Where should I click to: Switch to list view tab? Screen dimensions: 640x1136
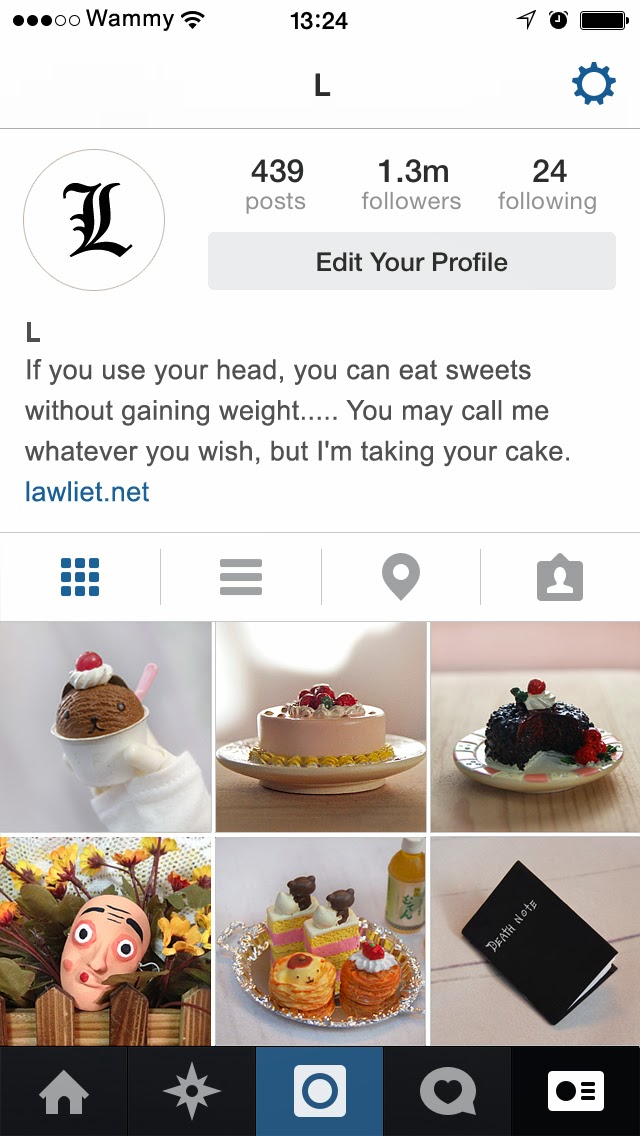(x=241, y=577)
